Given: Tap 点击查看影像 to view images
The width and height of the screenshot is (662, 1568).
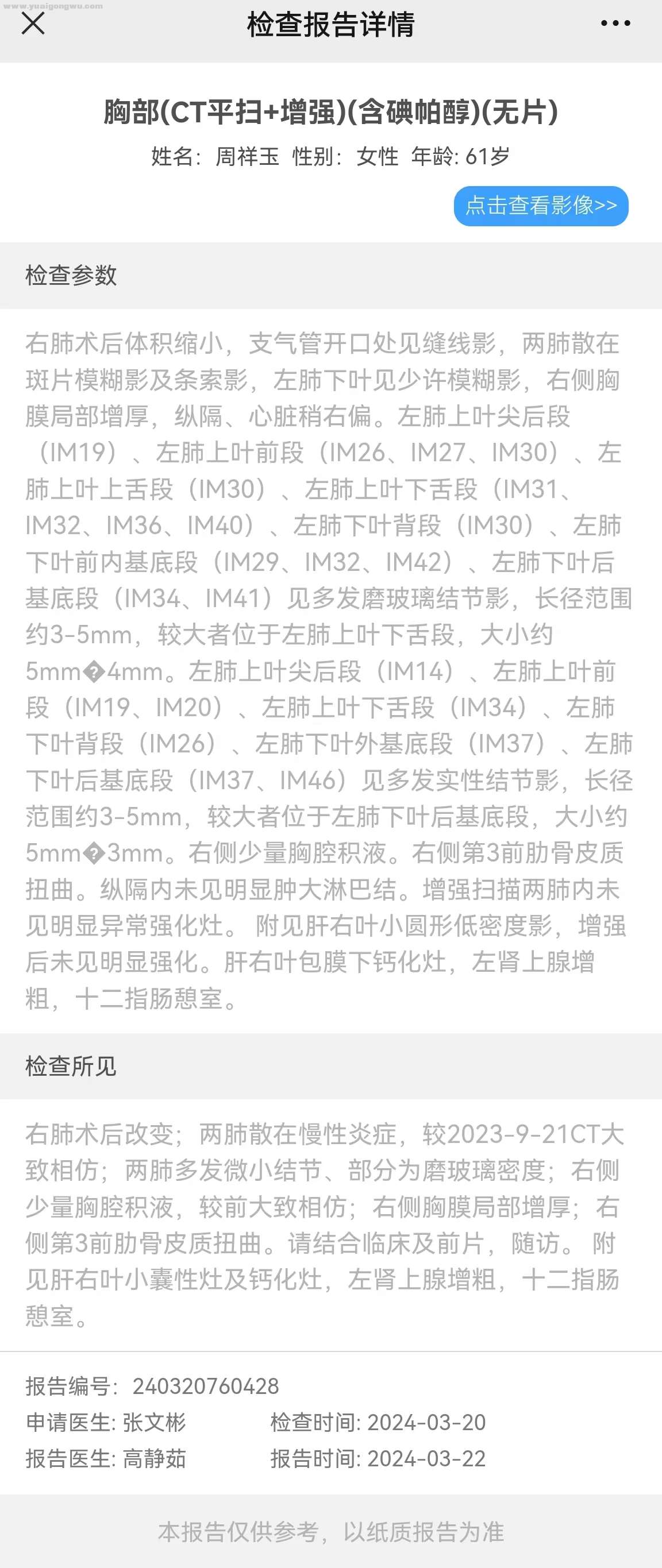Looking at the screenshot, I should (x=541, y=206).
